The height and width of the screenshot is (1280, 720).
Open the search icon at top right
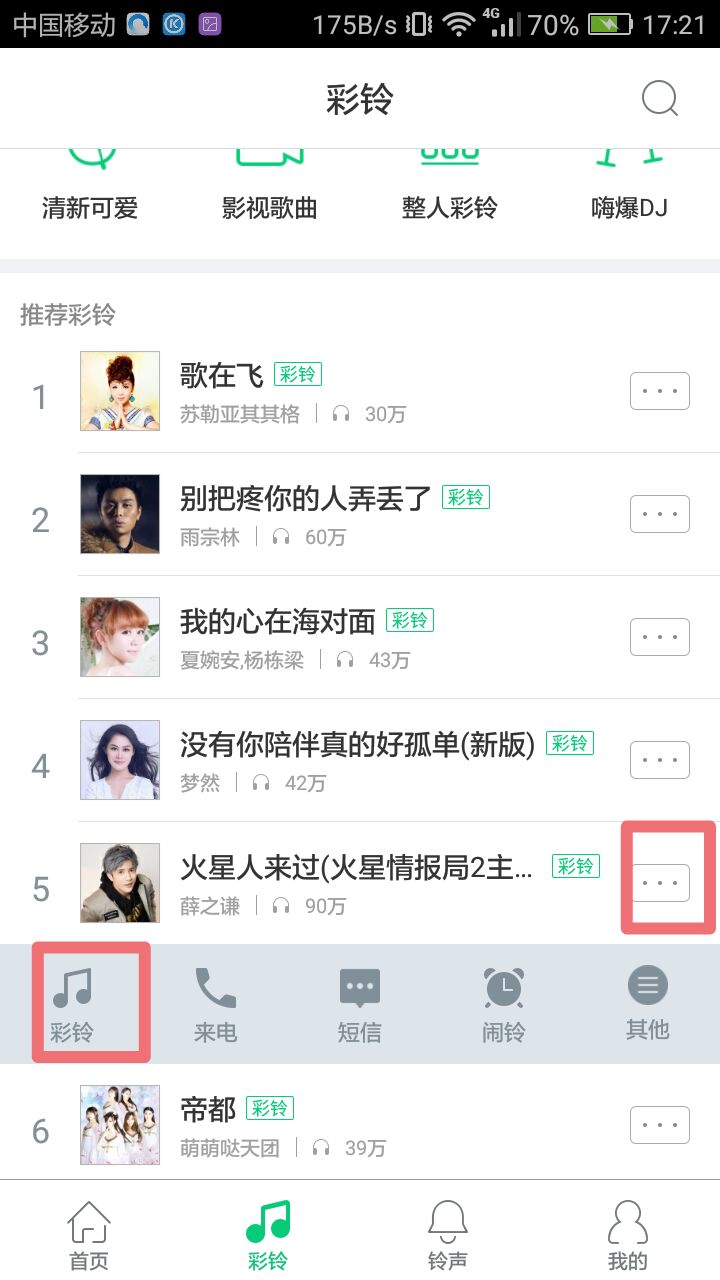tap(658, 98)
